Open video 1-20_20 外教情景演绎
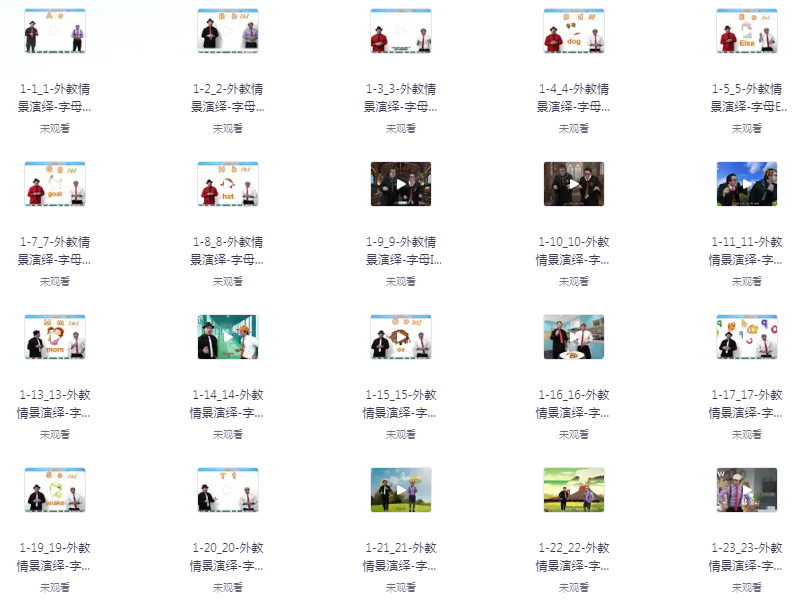Image resolution: width=799 pixels, height=604 pixels. coord(228,490)
